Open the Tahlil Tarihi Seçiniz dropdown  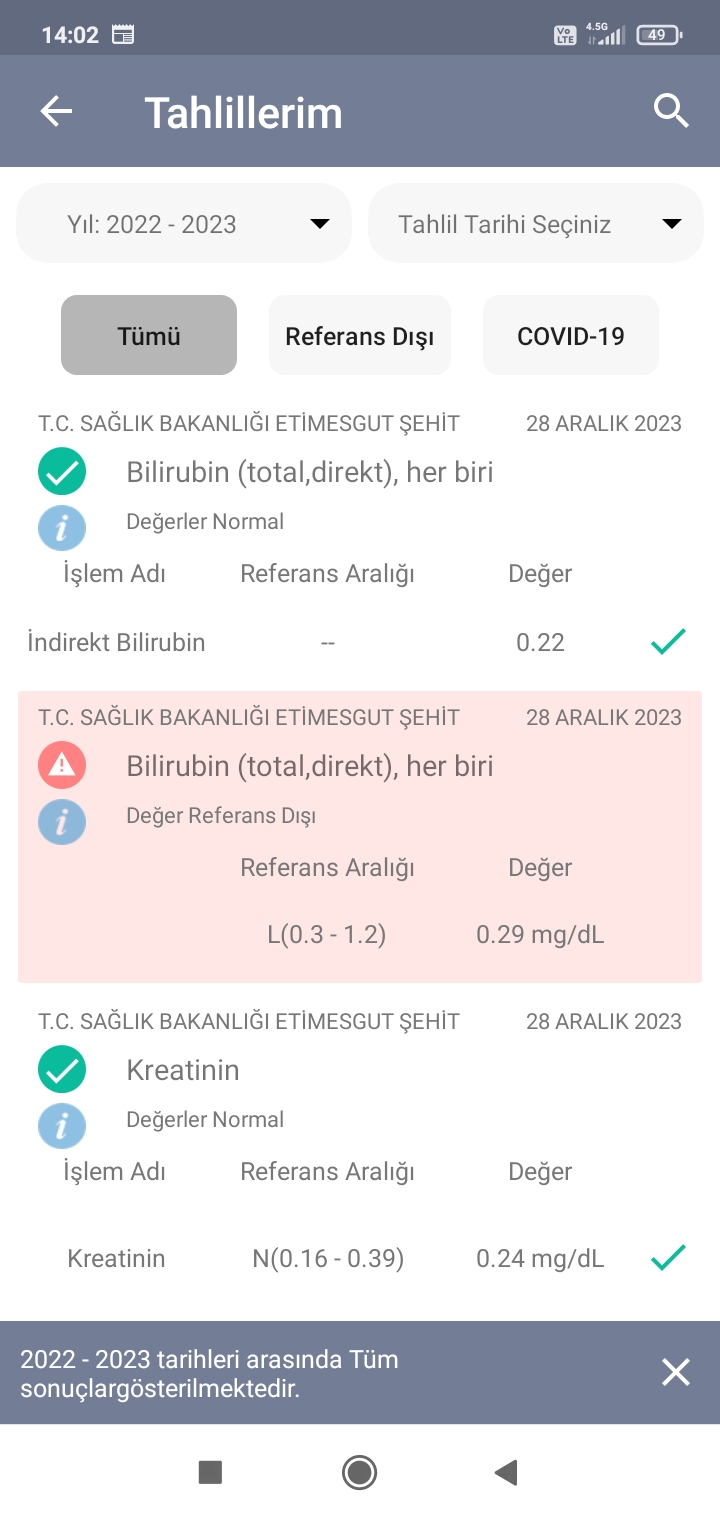[535, 222]
